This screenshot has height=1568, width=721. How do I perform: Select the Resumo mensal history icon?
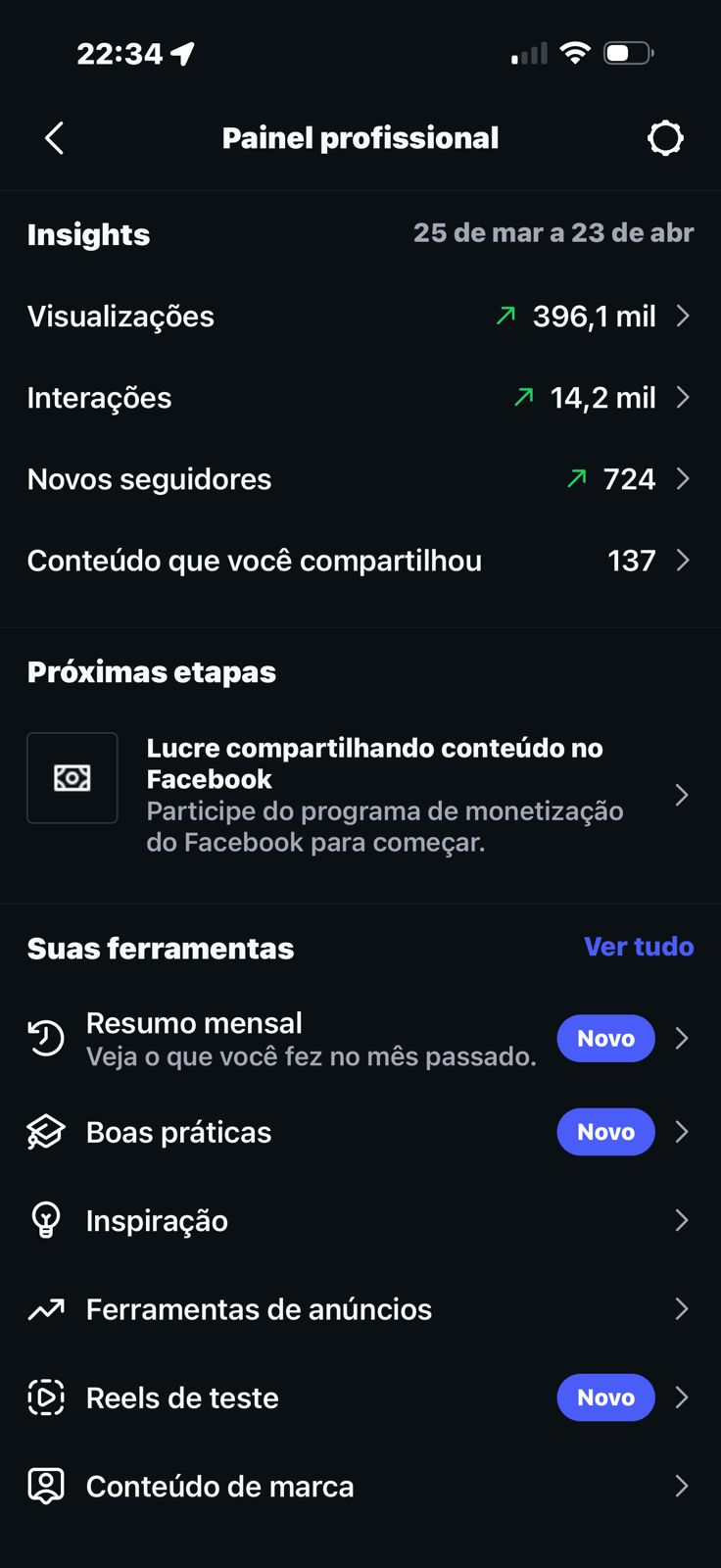coord(45,1038)
